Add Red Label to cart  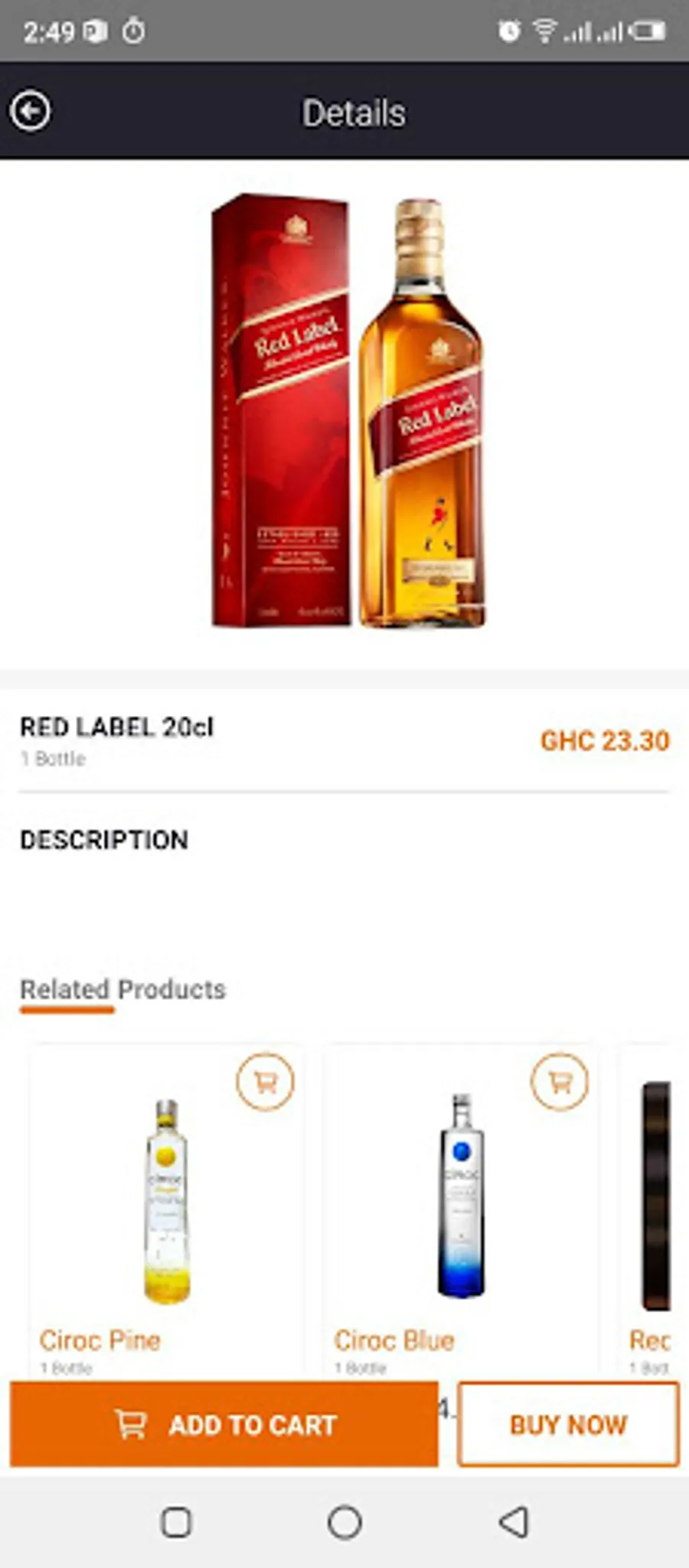[224, 1424]
